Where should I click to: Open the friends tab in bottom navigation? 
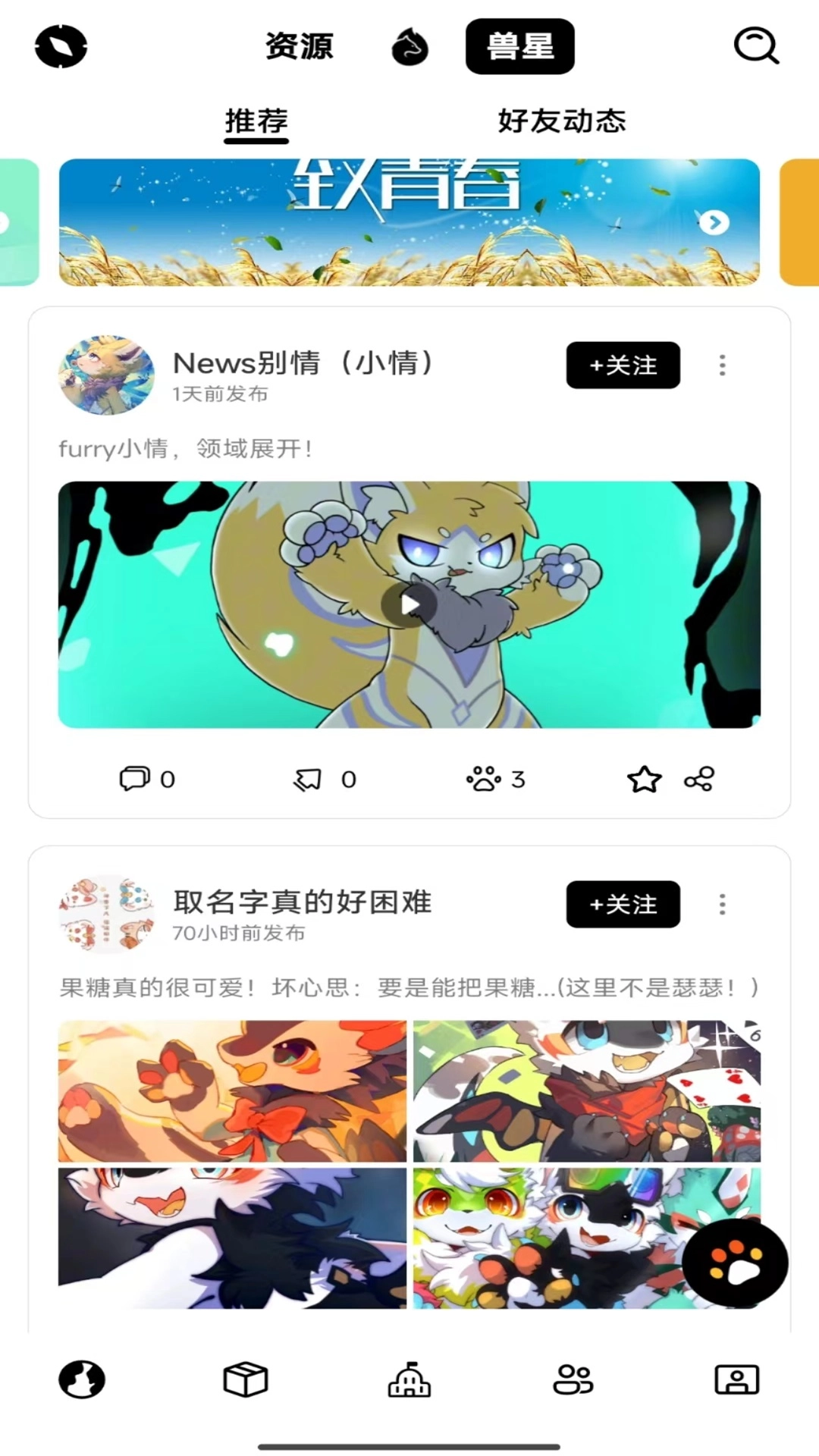[x=573, y=1379]
